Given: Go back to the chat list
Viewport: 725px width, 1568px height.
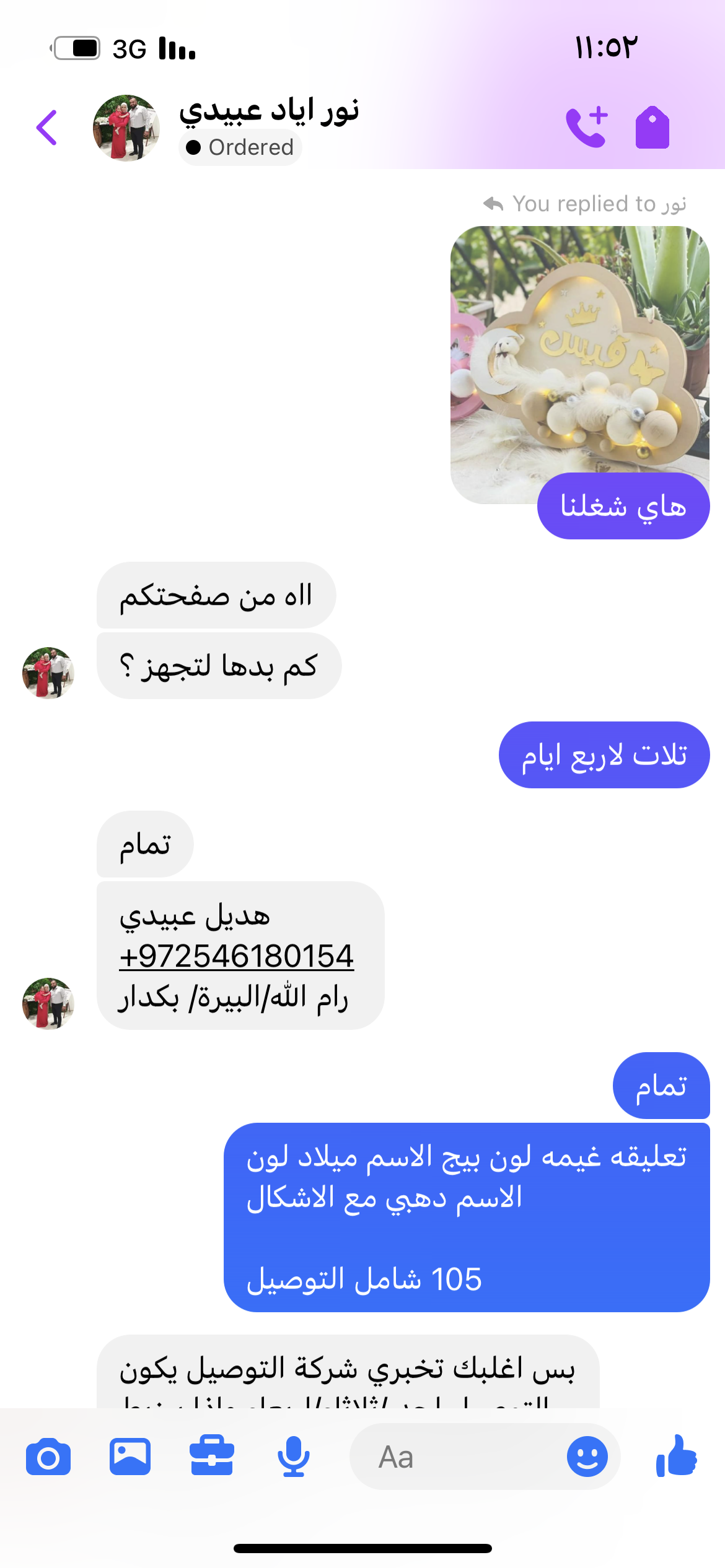Looking at the screenshot, I should 47,128.
